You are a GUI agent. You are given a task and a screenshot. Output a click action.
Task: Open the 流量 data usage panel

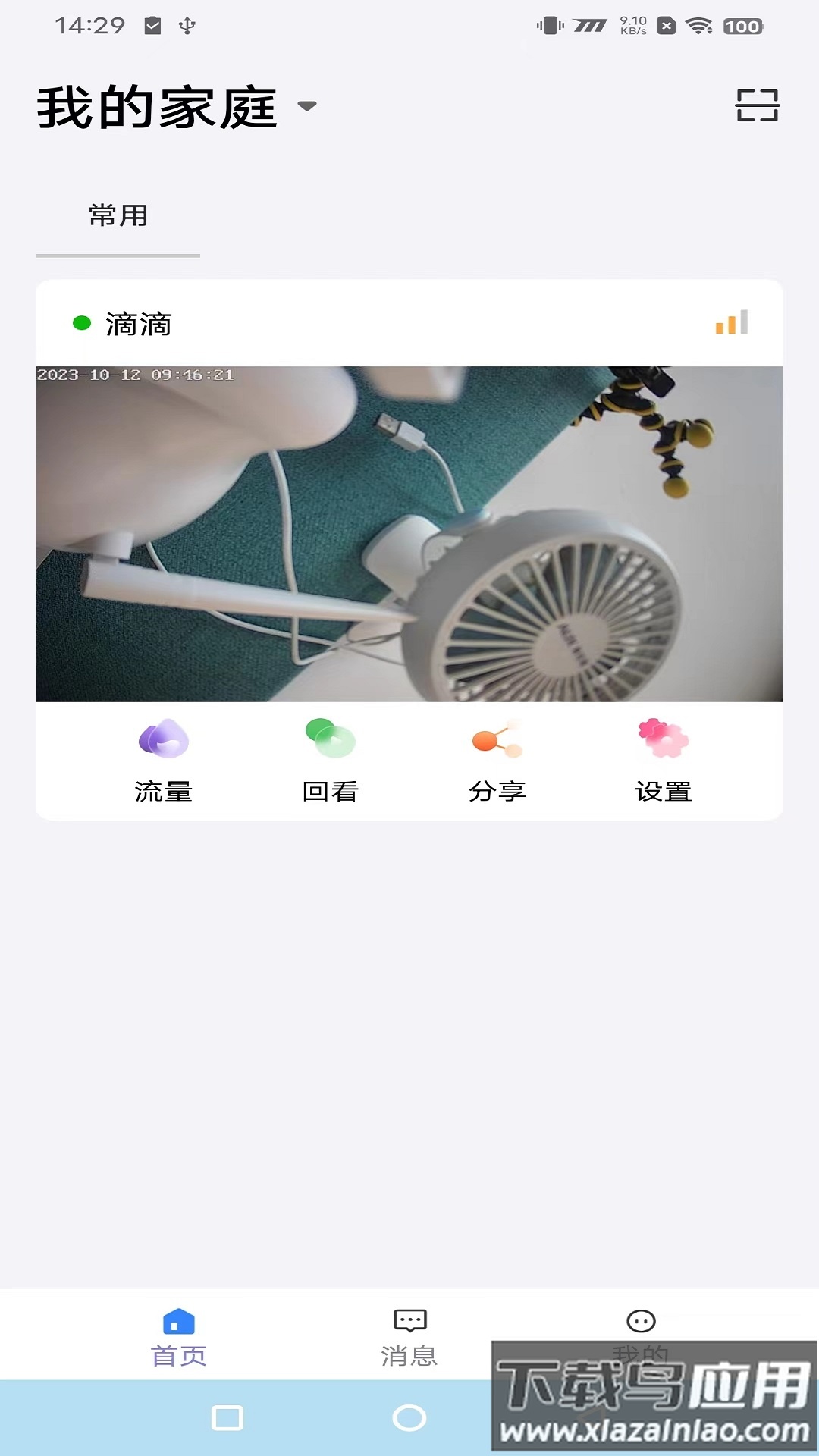click(165, 762)
